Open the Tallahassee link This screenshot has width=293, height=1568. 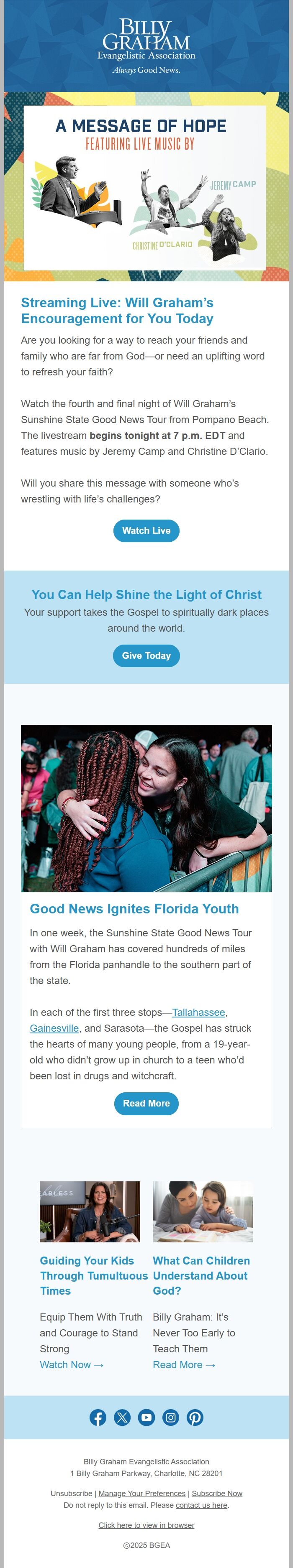(198, 1012)
